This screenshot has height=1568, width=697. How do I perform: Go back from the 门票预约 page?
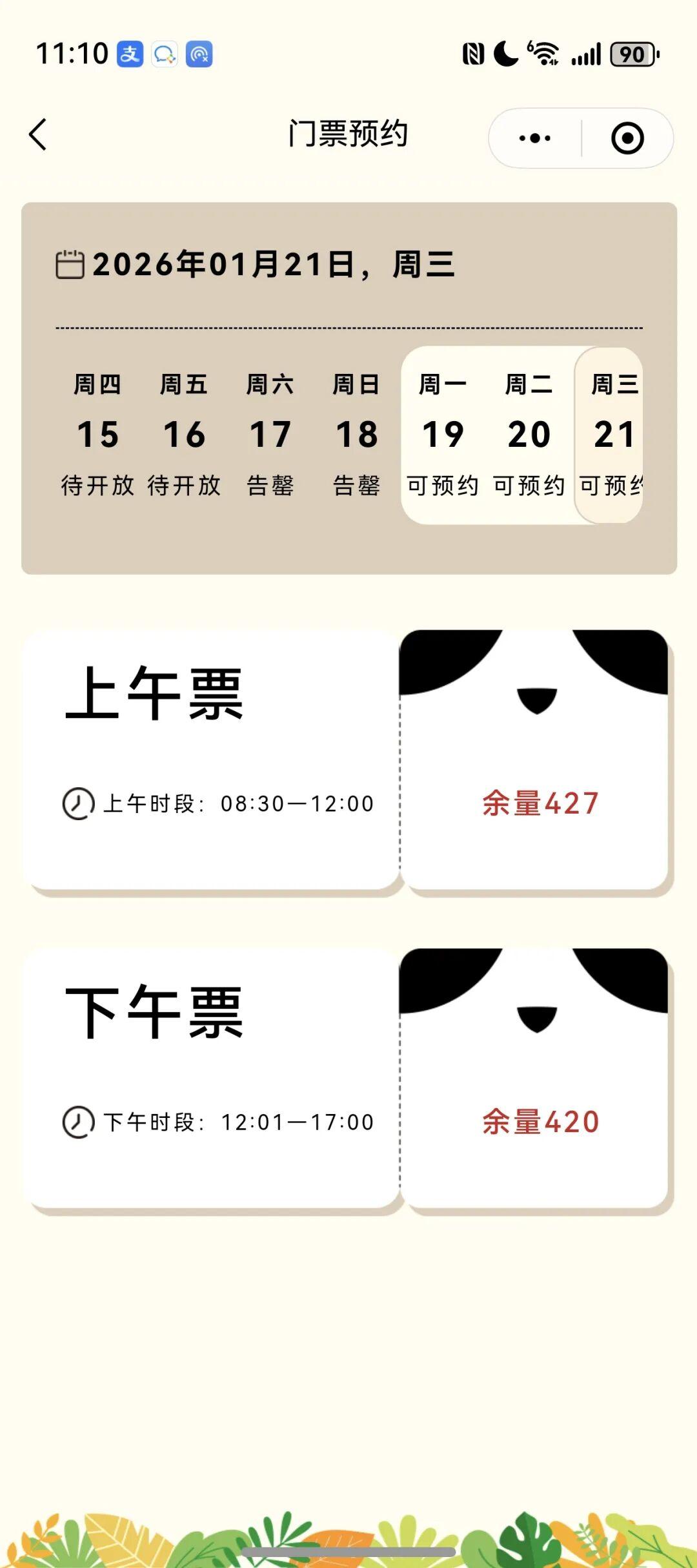coord(39,135)
